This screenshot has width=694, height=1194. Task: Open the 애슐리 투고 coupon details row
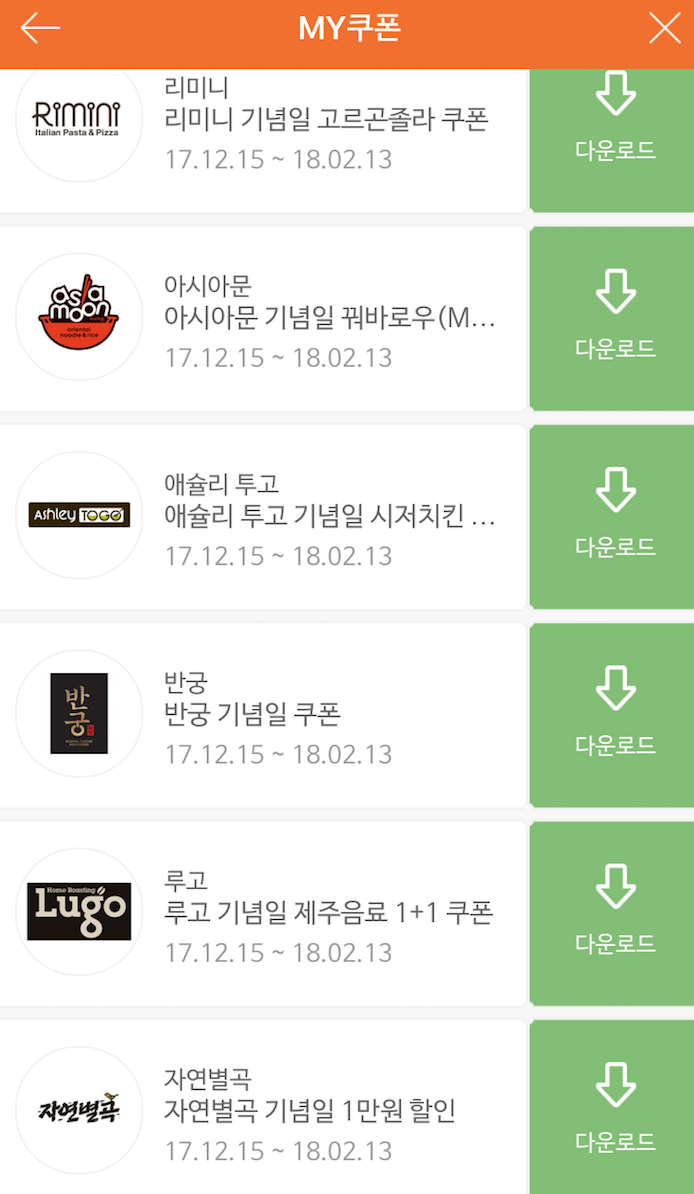pos(264,516)
